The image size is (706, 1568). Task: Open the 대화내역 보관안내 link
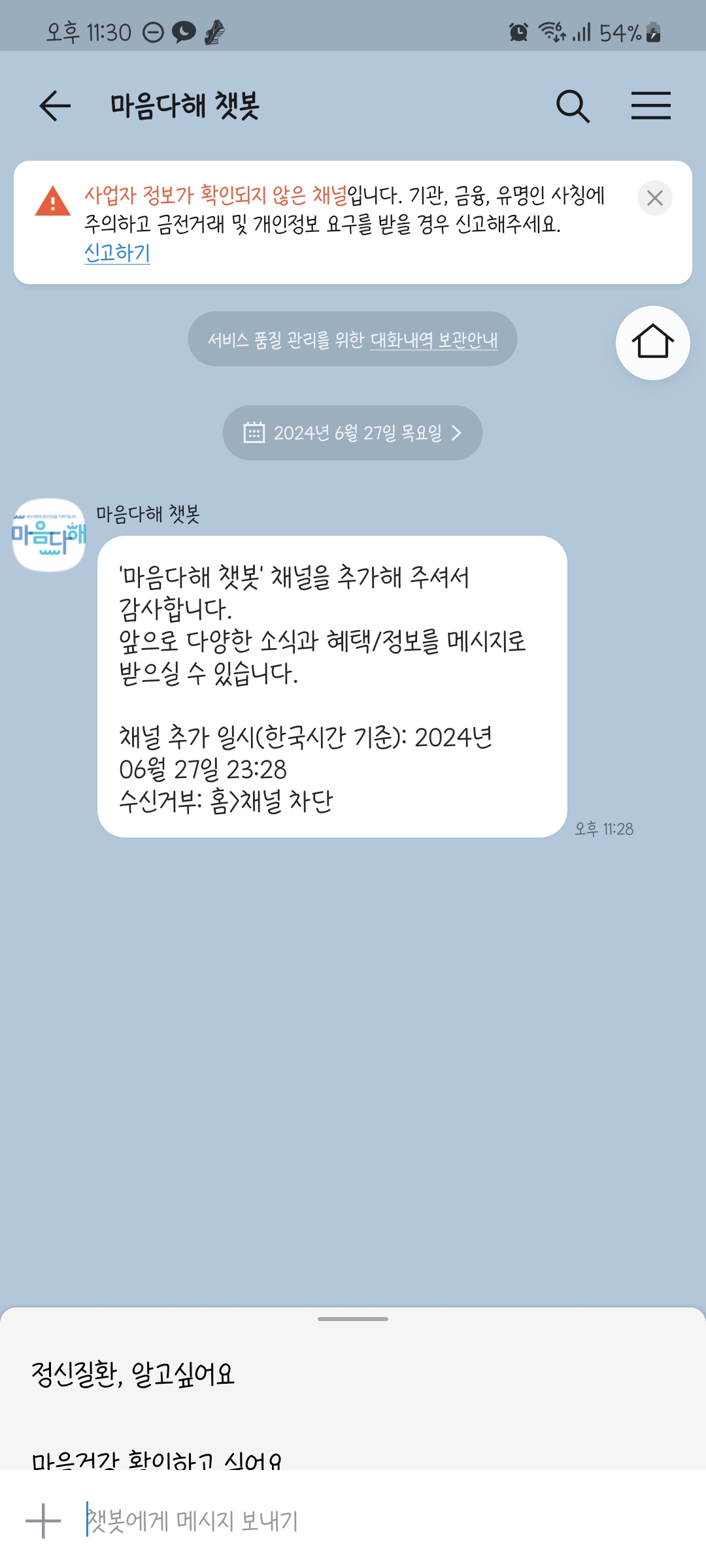click(x=433, y=340)
